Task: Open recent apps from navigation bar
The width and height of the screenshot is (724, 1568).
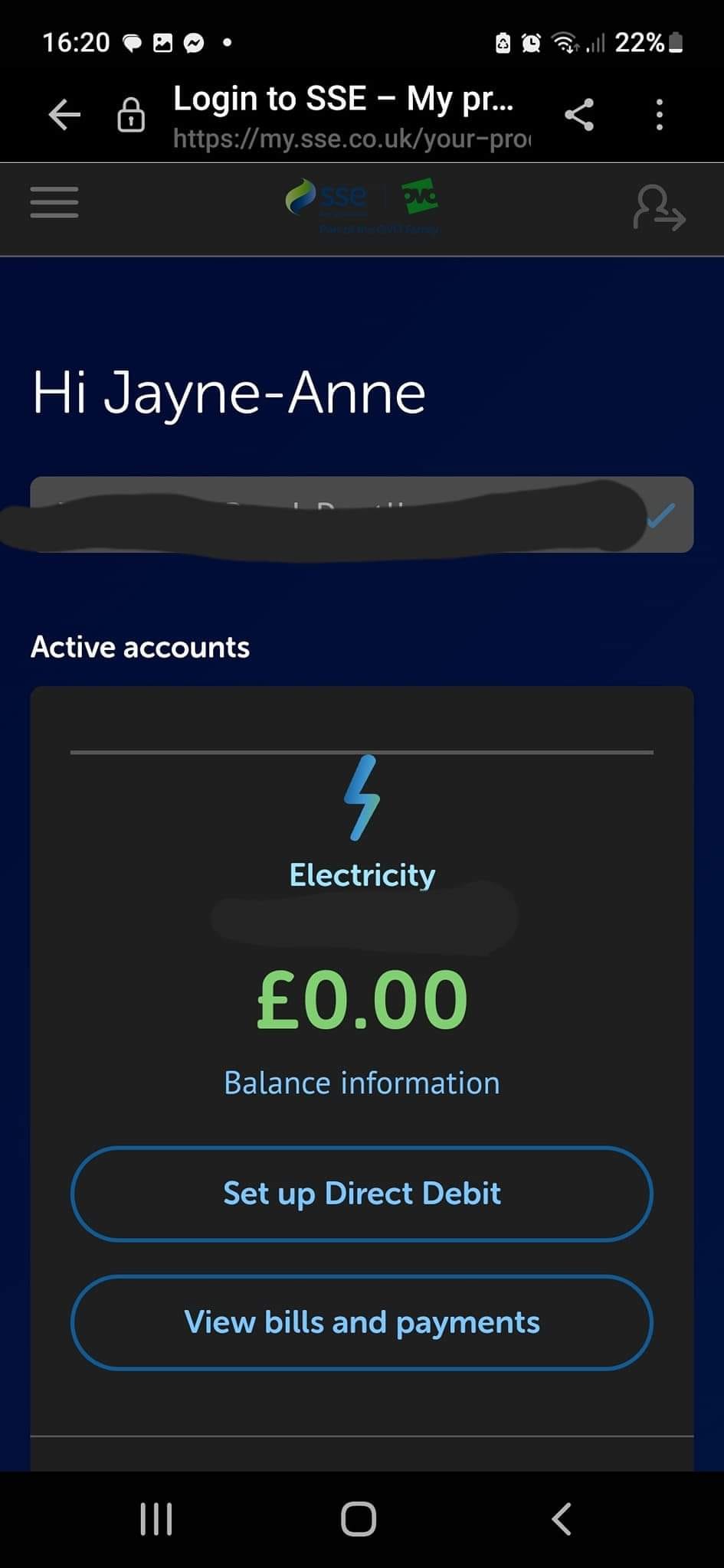Action: (x=156, y=1519)
